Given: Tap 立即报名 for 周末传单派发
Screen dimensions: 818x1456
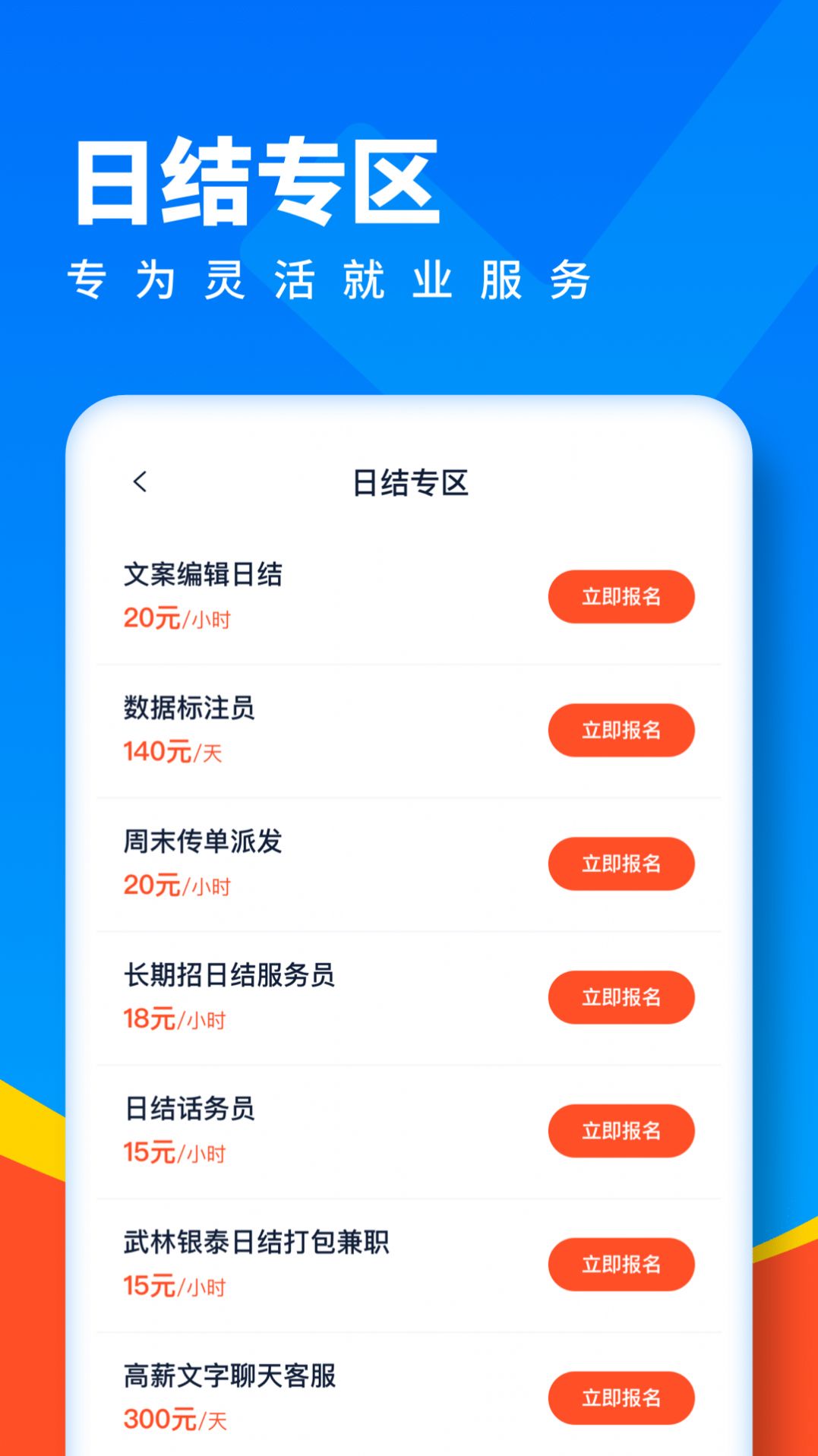Looking at the screenshot, I should (x=621, y=864).
